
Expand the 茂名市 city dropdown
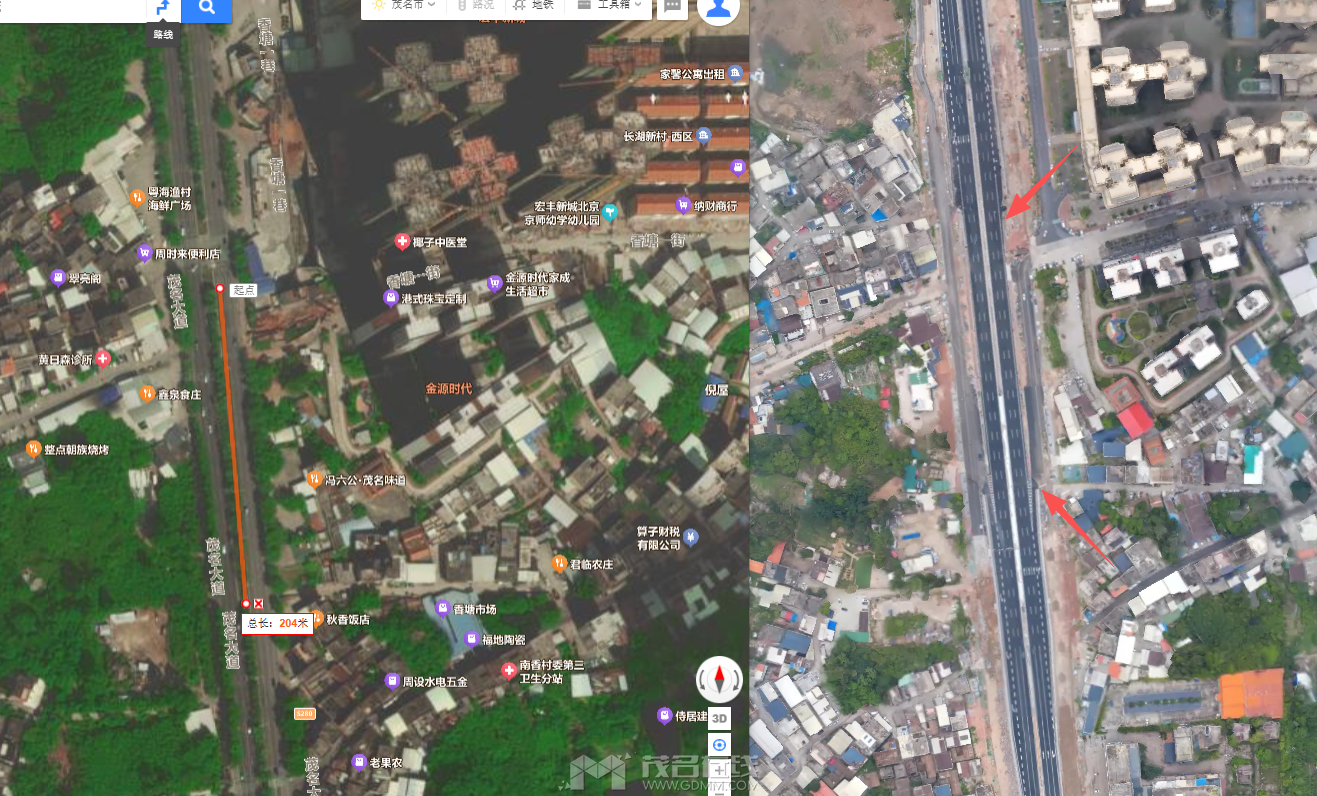pos(405,5)
